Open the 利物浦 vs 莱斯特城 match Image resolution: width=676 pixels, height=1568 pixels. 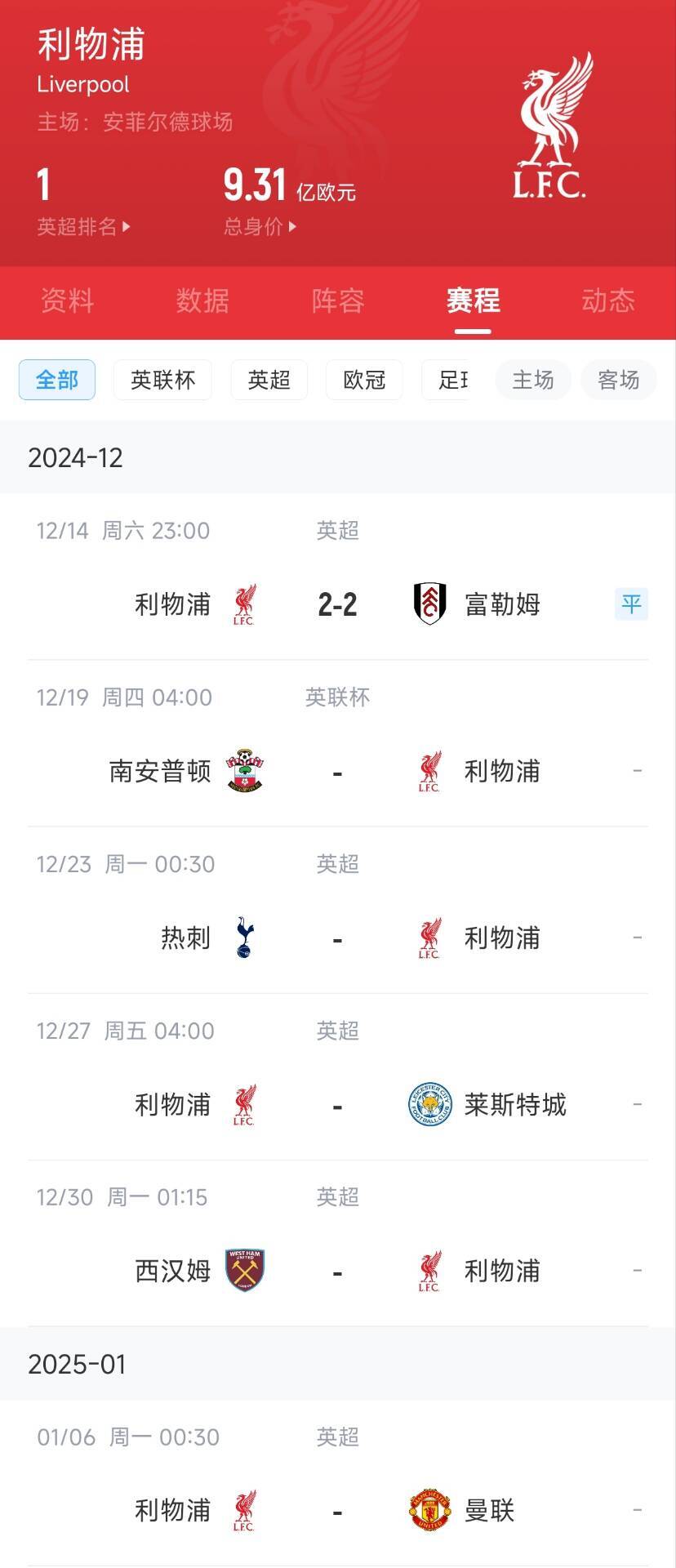click(x=338, y=1104)
